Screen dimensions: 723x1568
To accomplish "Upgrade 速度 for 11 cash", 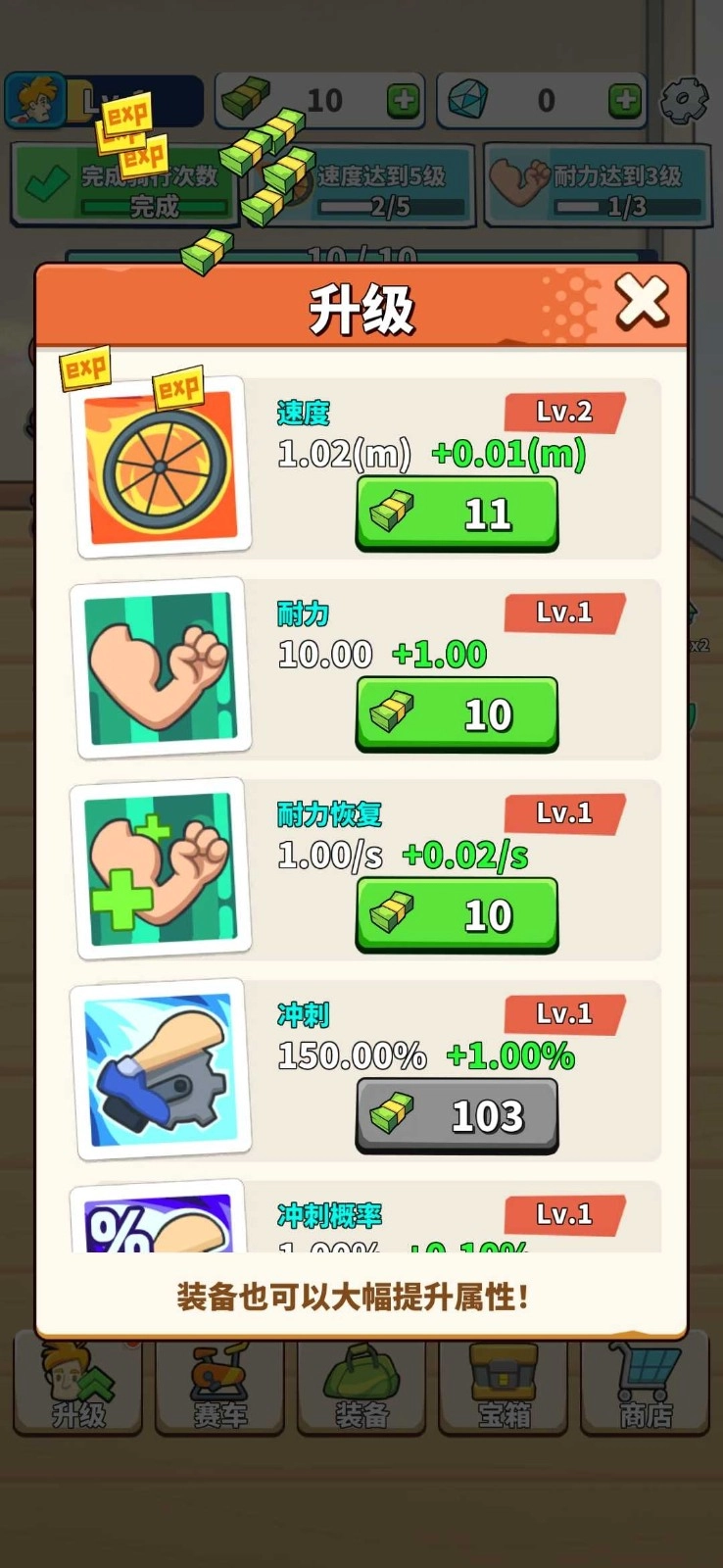I will pos(457,513).
